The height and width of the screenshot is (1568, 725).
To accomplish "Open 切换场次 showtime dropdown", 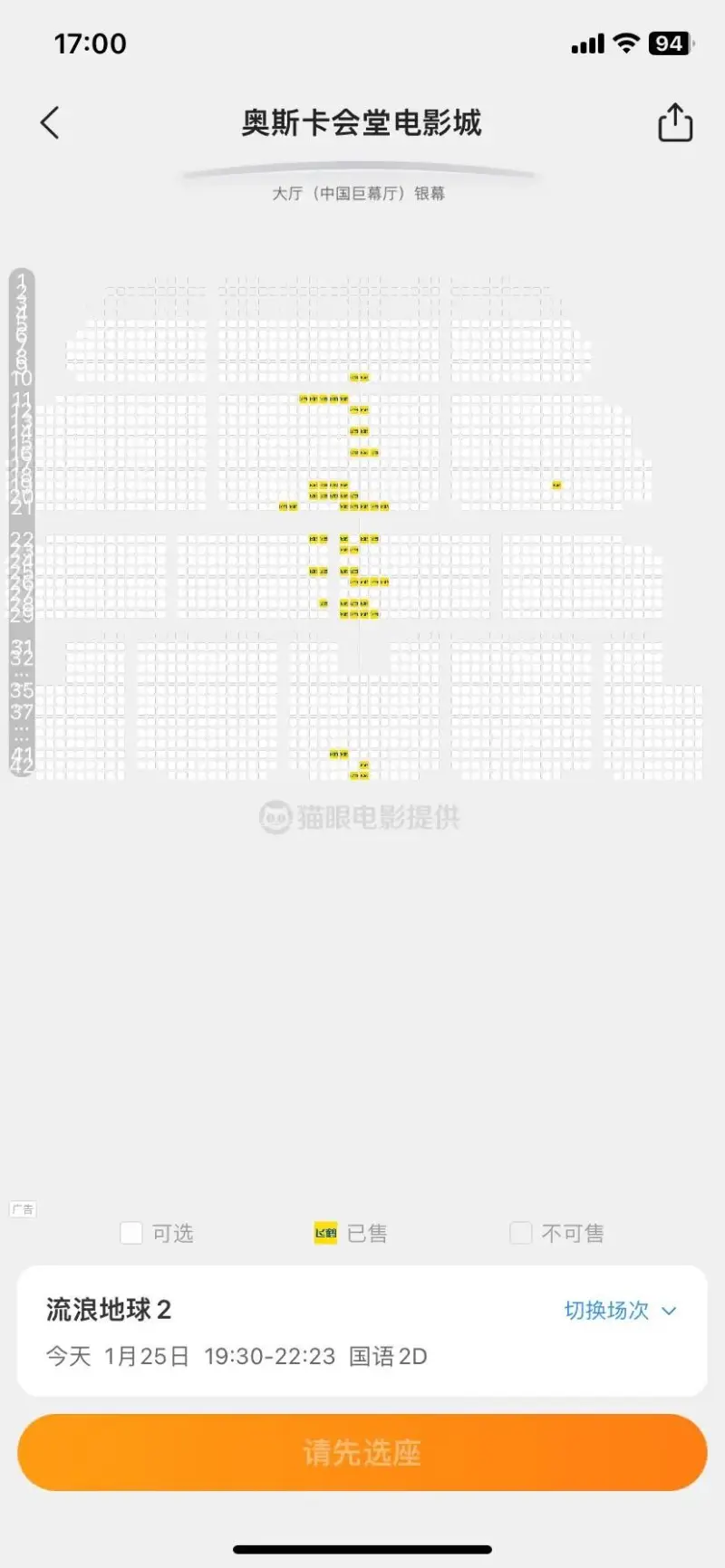I will tap(620, 1311).
